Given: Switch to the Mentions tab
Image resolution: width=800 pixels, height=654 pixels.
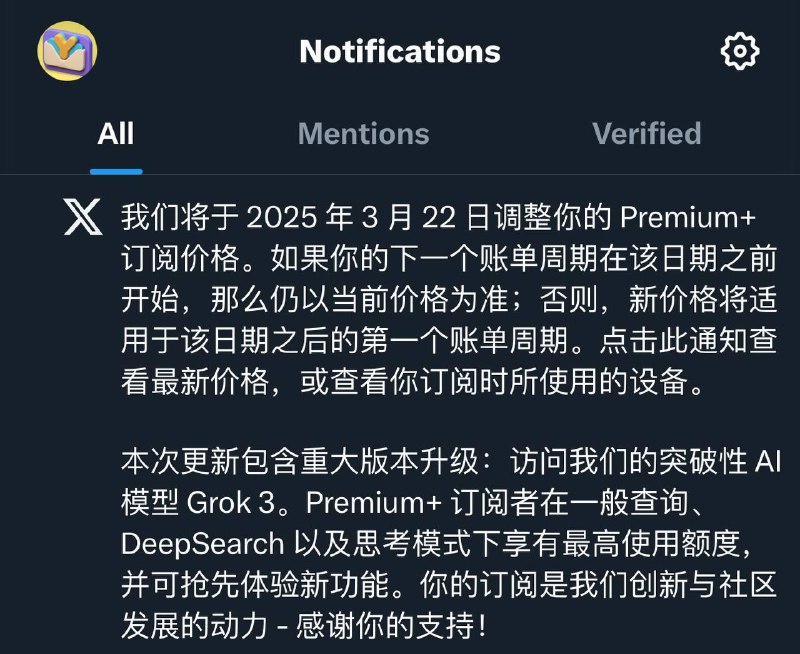Looking at the screenshot, I should pyautogui.click(x=363, y=134).
